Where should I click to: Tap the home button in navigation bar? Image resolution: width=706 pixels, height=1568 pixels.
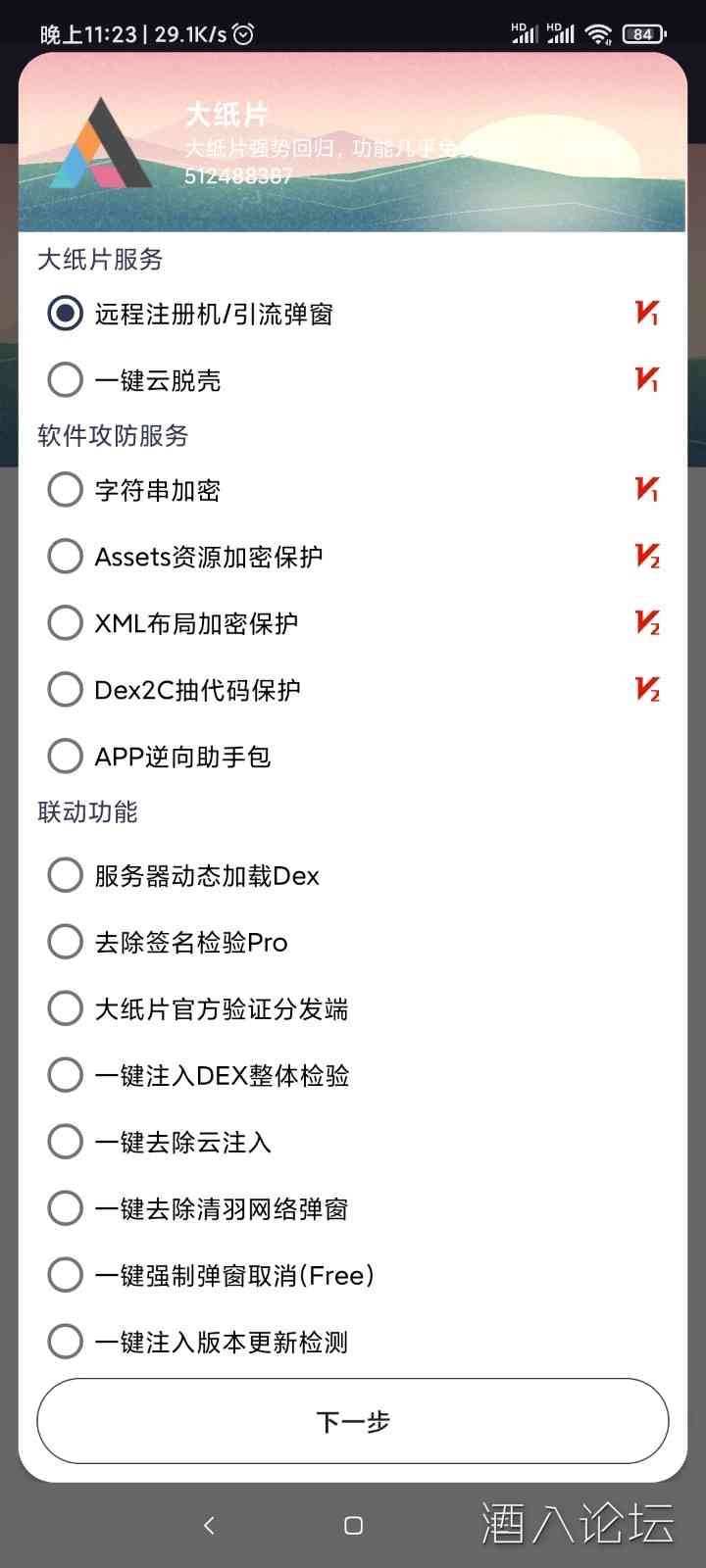(x=353, y=1526)
